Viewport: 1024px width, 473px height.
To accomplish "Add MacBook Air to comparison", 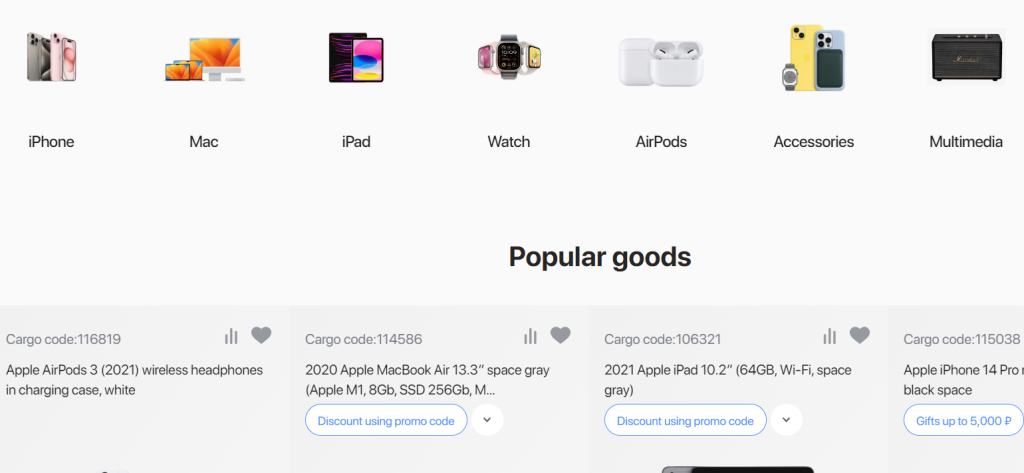I will point(531,336).
